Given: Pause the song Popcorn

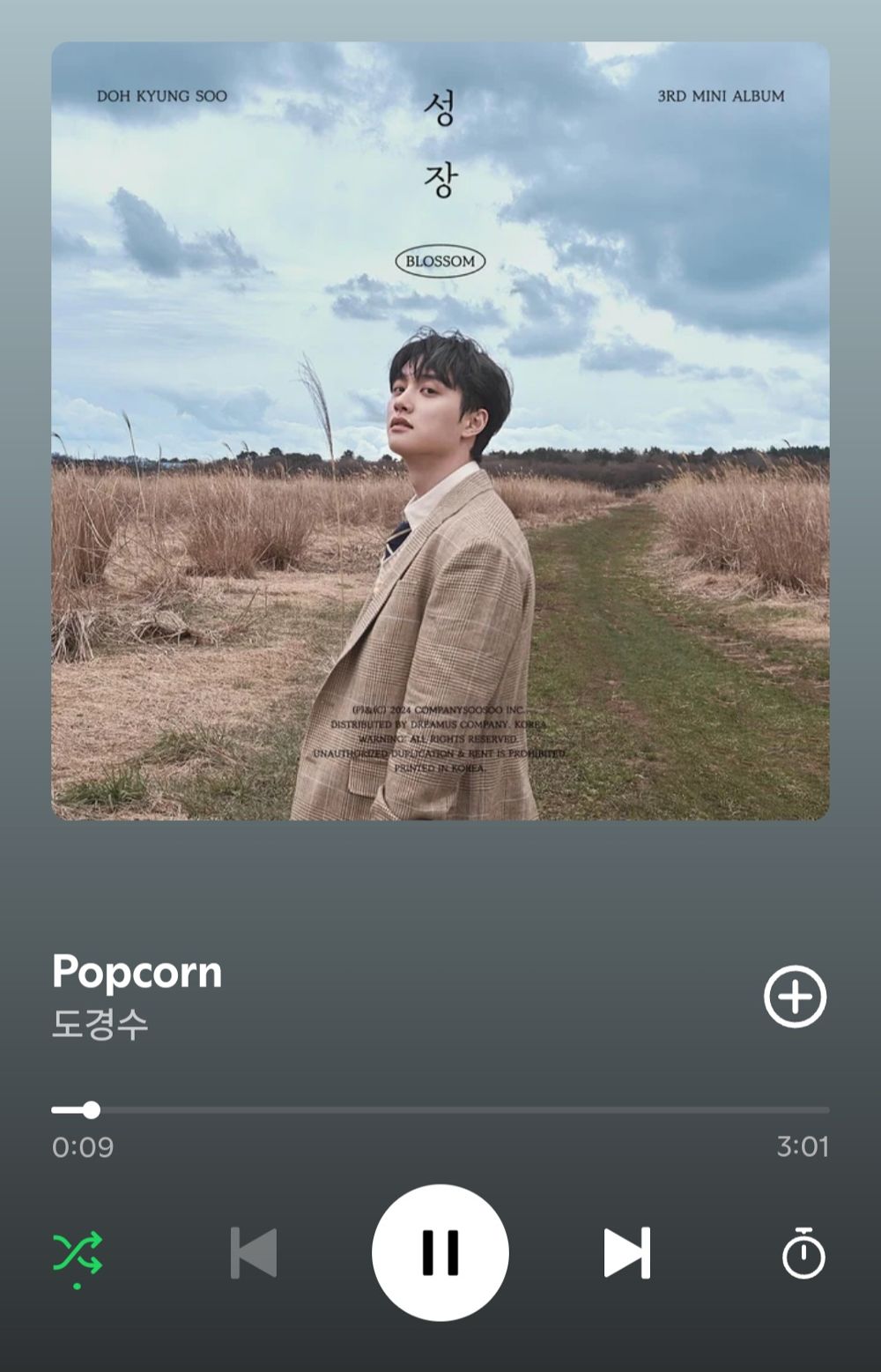Looking at the screenshot, I should [x=440, y=1252].
